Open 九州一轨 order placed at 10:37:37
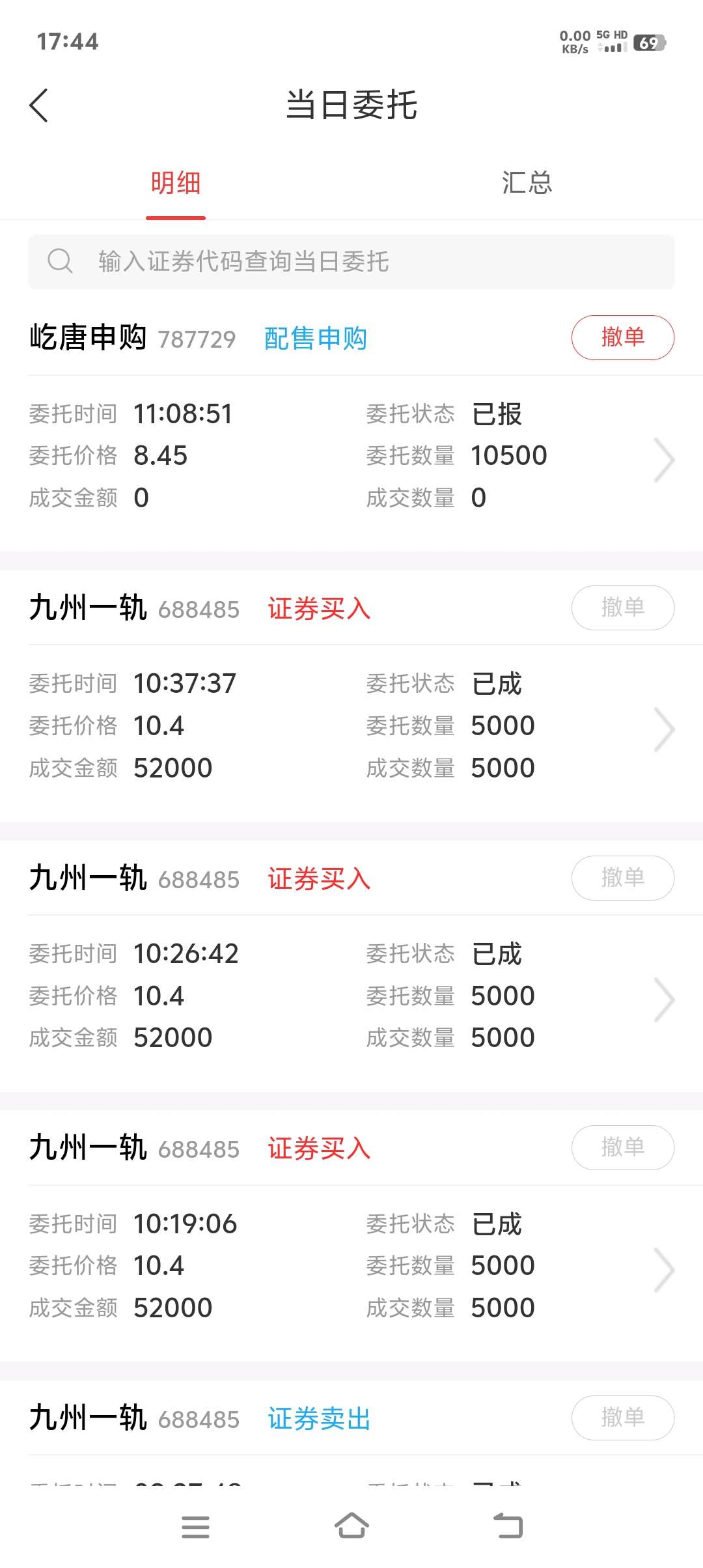This screenshot has width=703, height=1568. point(663,729)
